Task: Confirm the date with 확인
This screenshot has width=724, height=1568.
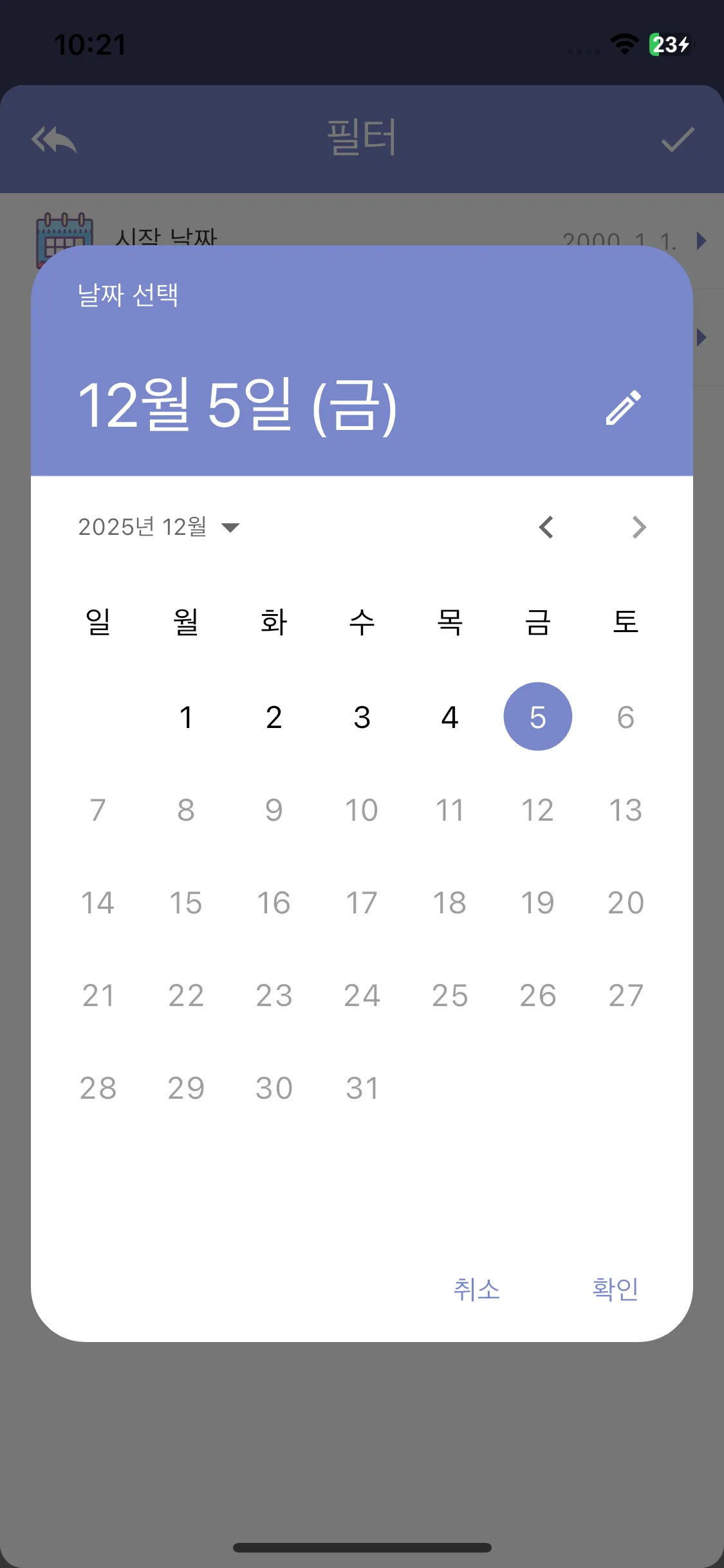Action: click(x=615, y=1289)
